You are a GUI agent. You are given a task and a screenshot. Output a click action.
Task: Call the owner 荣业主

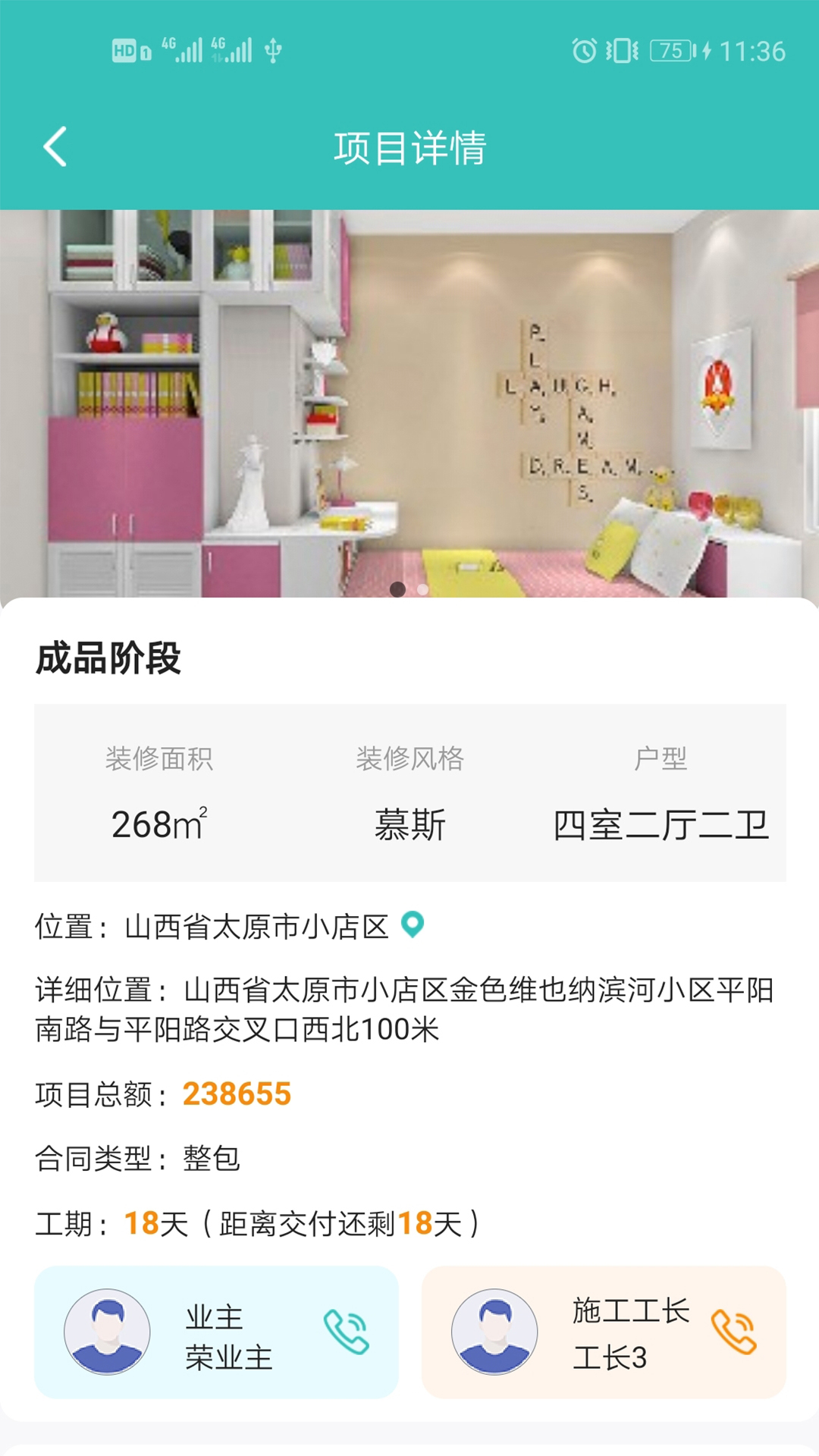click(x=346, y=1332)
